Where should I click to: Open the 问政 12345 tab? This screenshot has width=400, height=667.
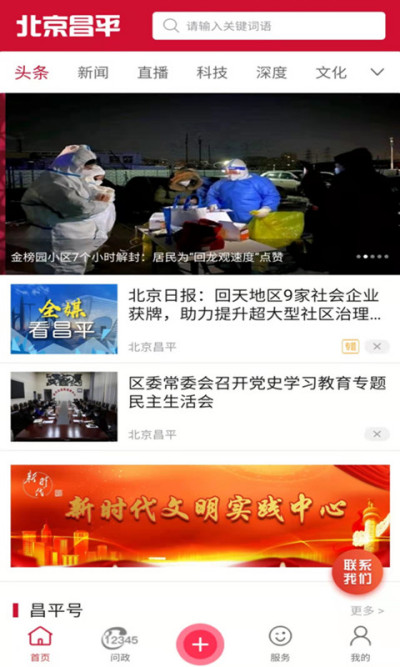[x=120, y=644]
